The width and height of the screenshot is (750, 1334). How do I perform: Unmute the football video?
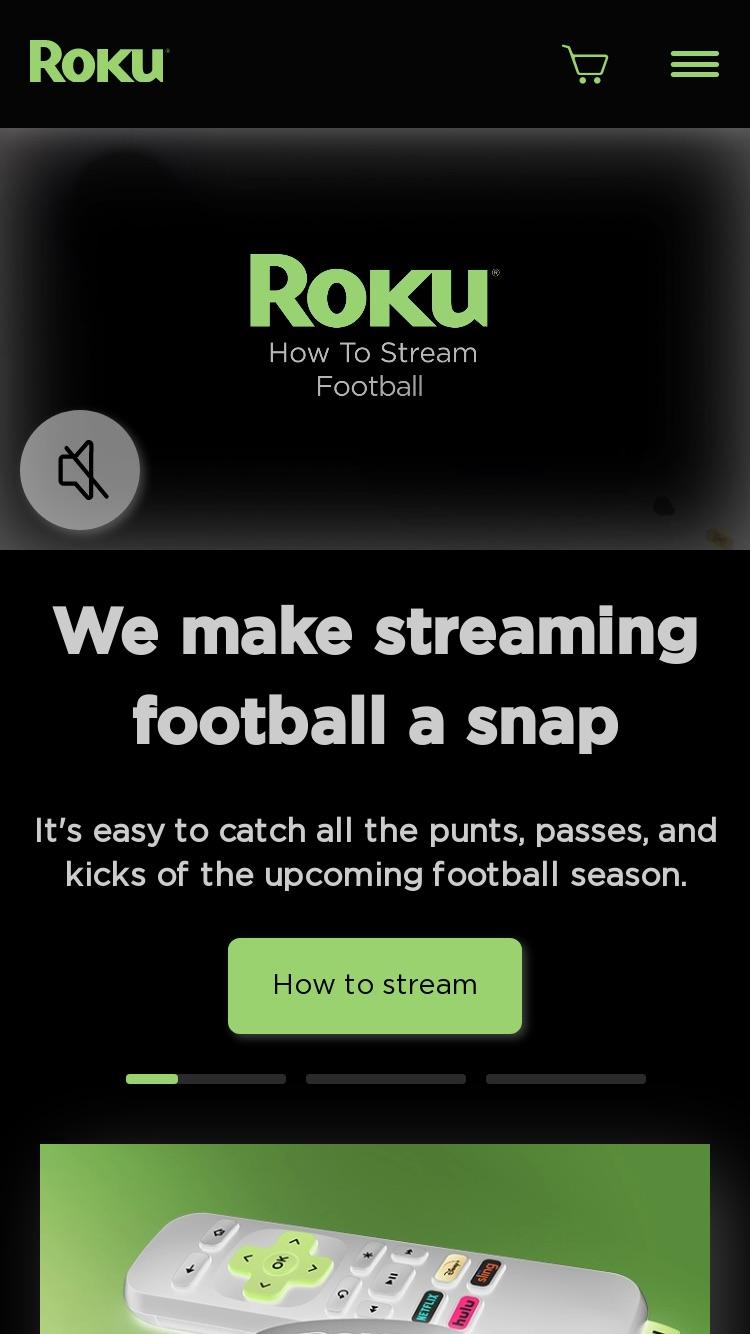tap(80, 470)
